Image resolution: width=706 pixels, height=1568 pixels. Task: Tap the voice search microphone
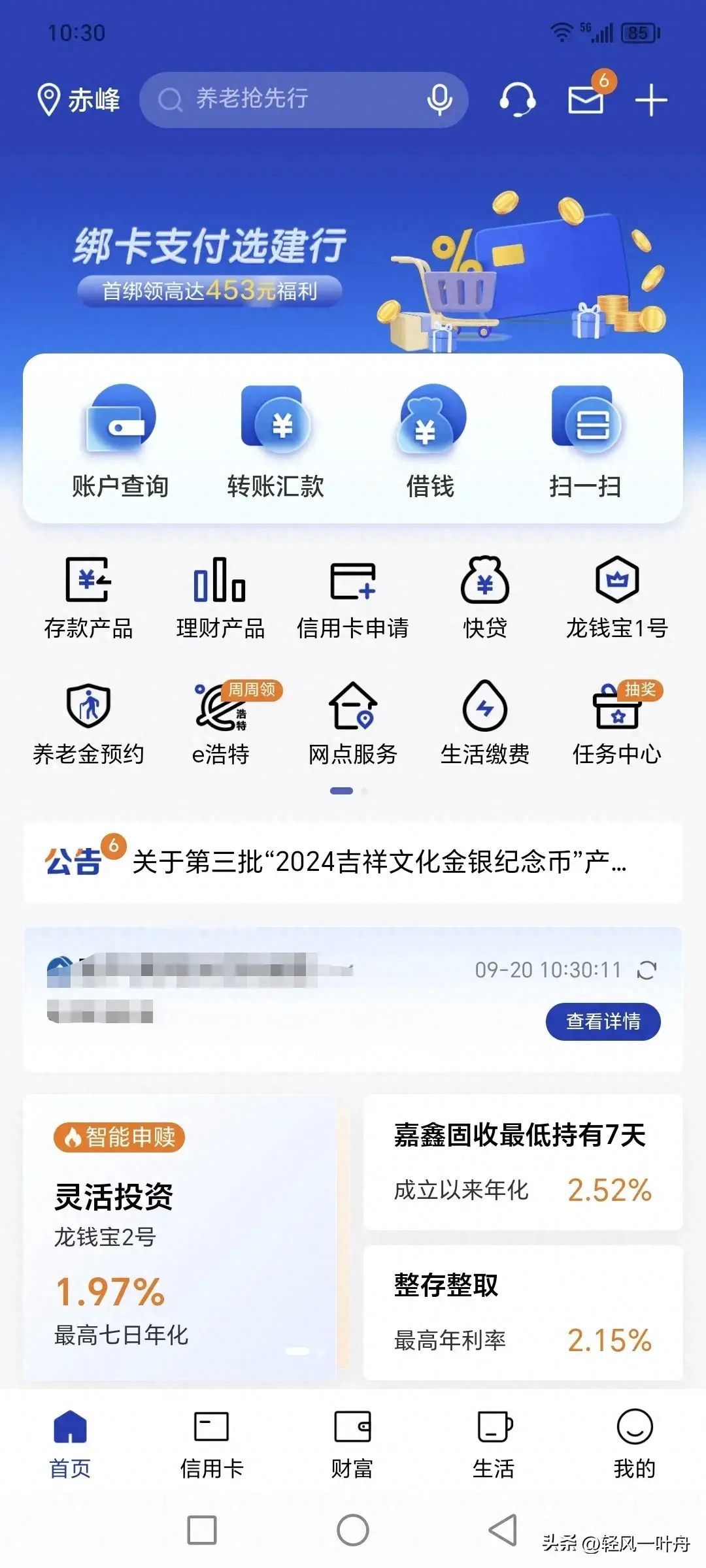439,99
